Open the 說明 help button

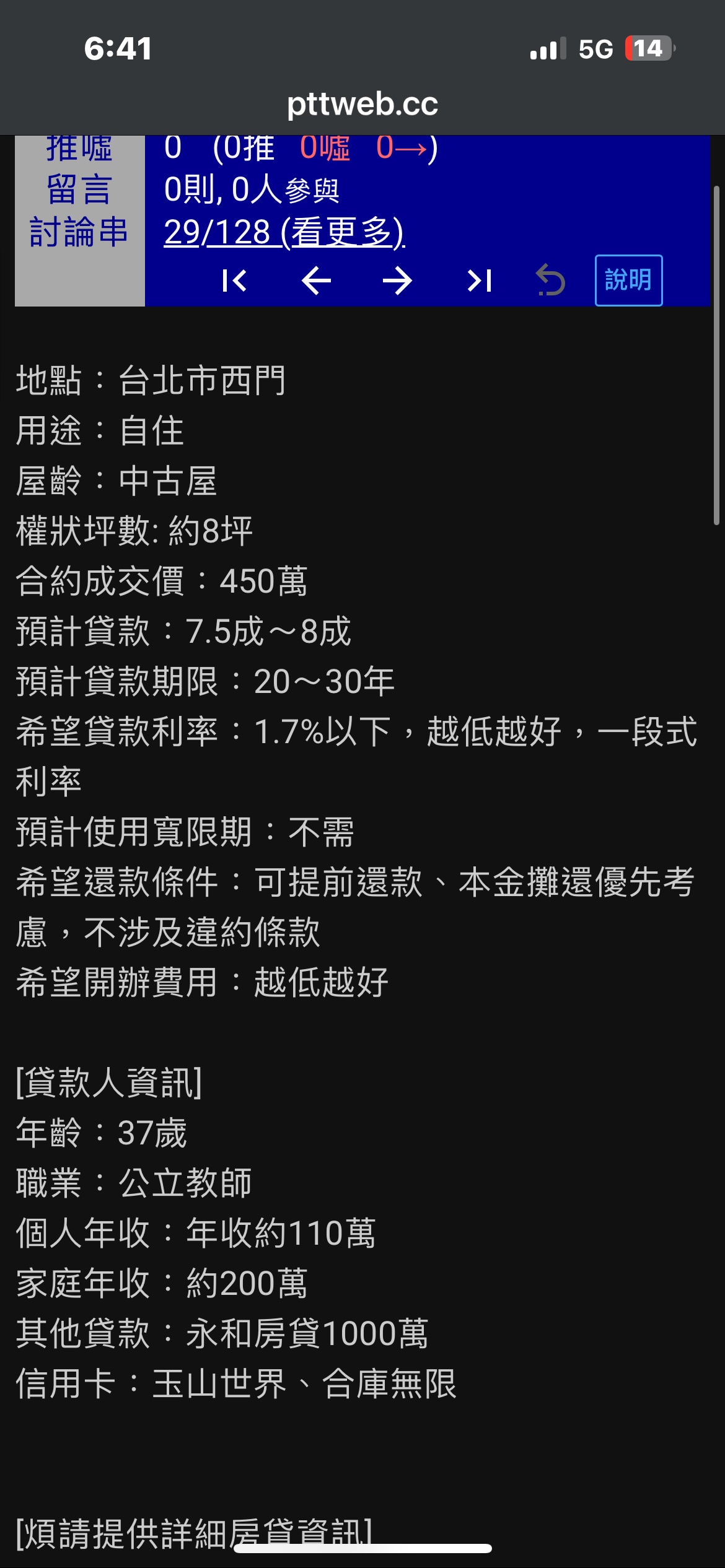click(x=628, y=281)
